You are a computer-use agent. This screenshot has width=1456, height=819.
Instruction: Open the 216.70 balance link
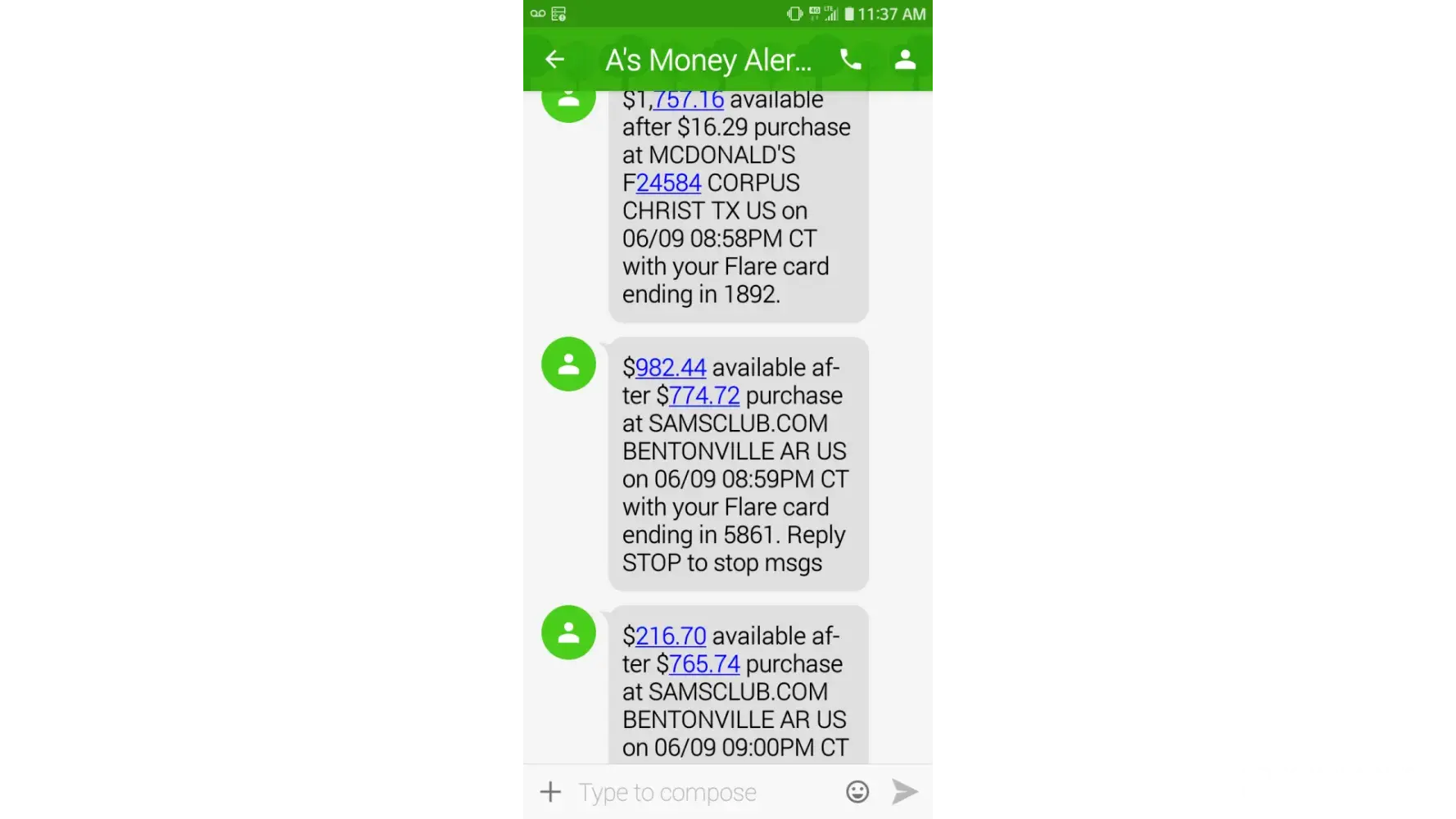point(670,636)
